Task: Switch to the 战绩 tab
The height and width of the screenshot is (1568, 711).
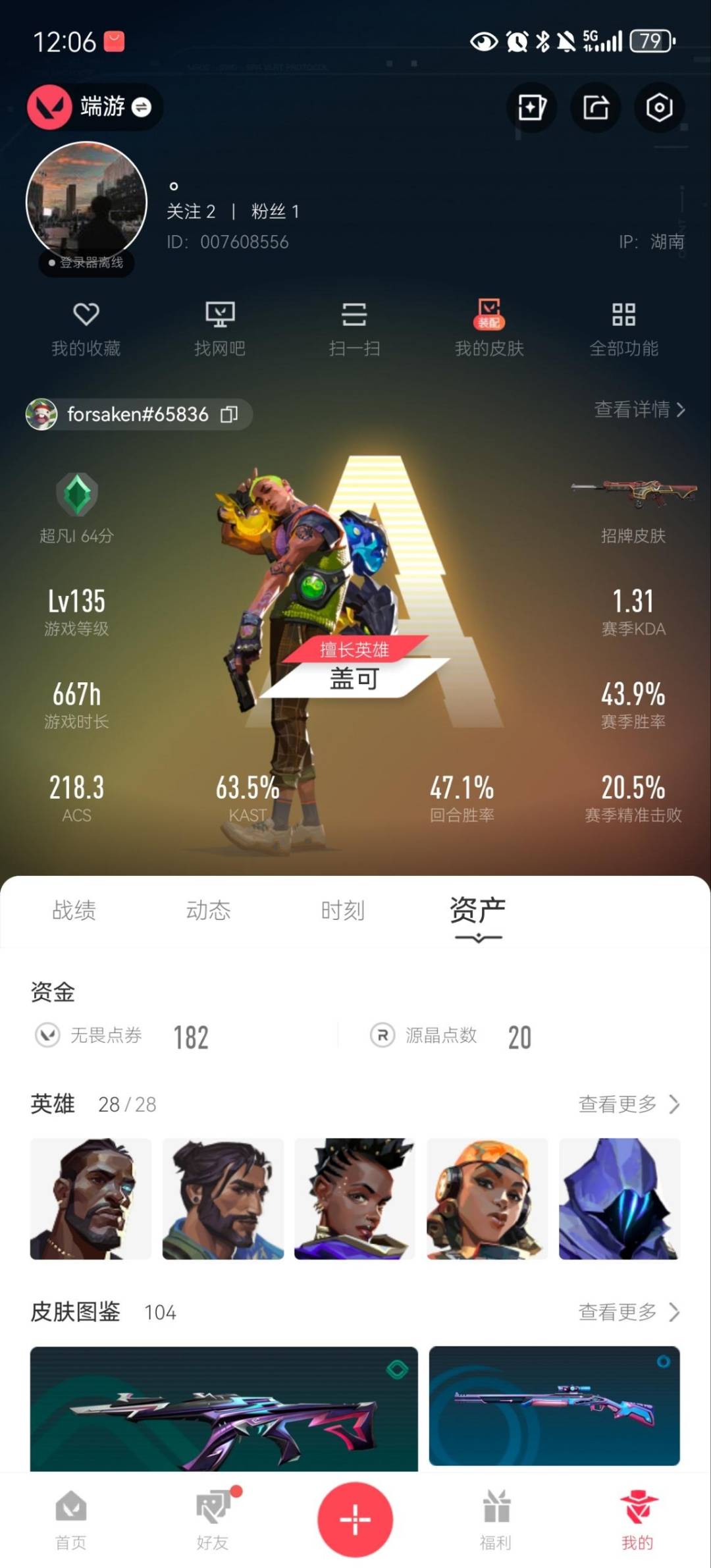Action: coord(74,911)
